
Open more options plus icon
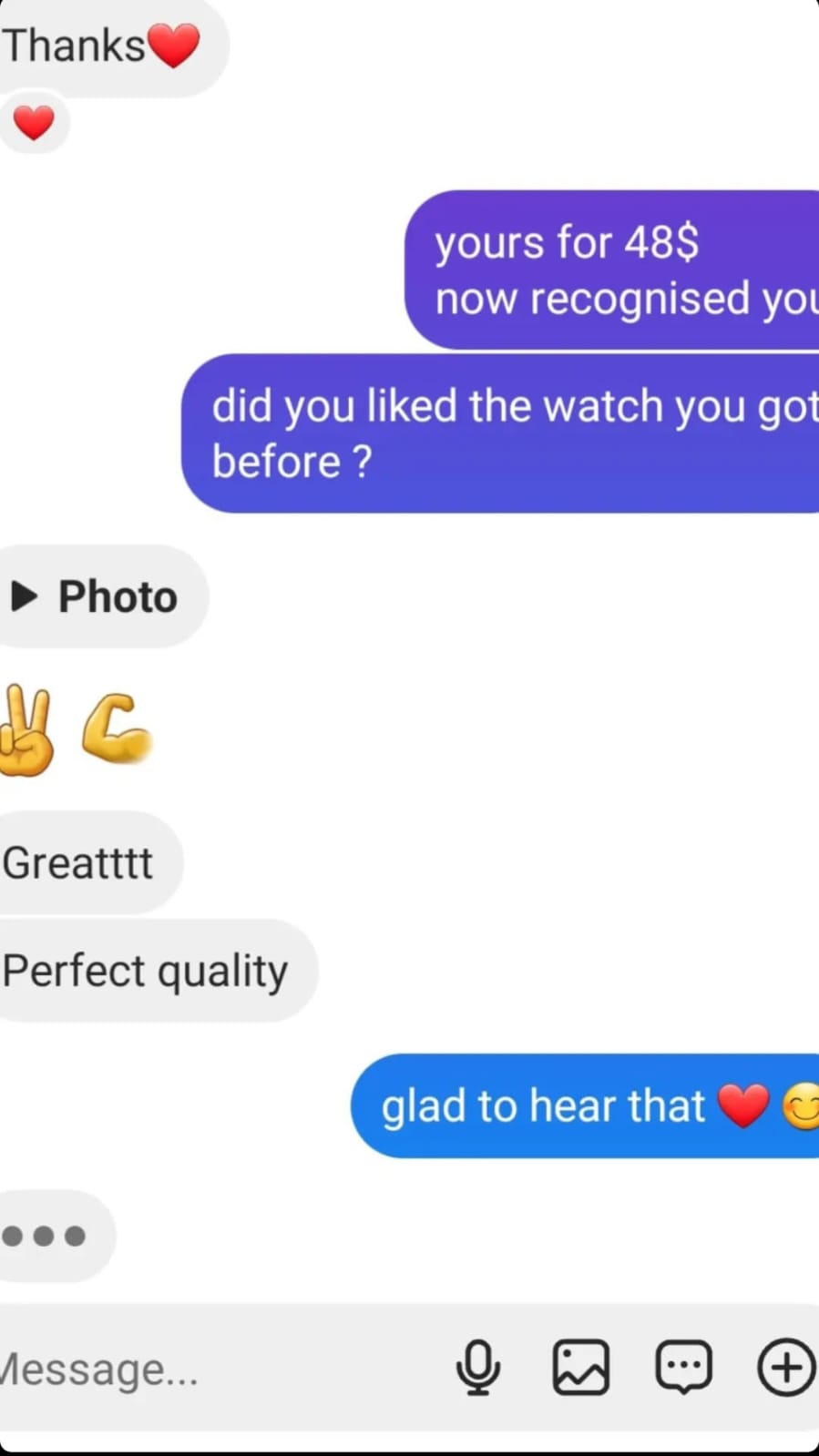[x=785, y=1367]
